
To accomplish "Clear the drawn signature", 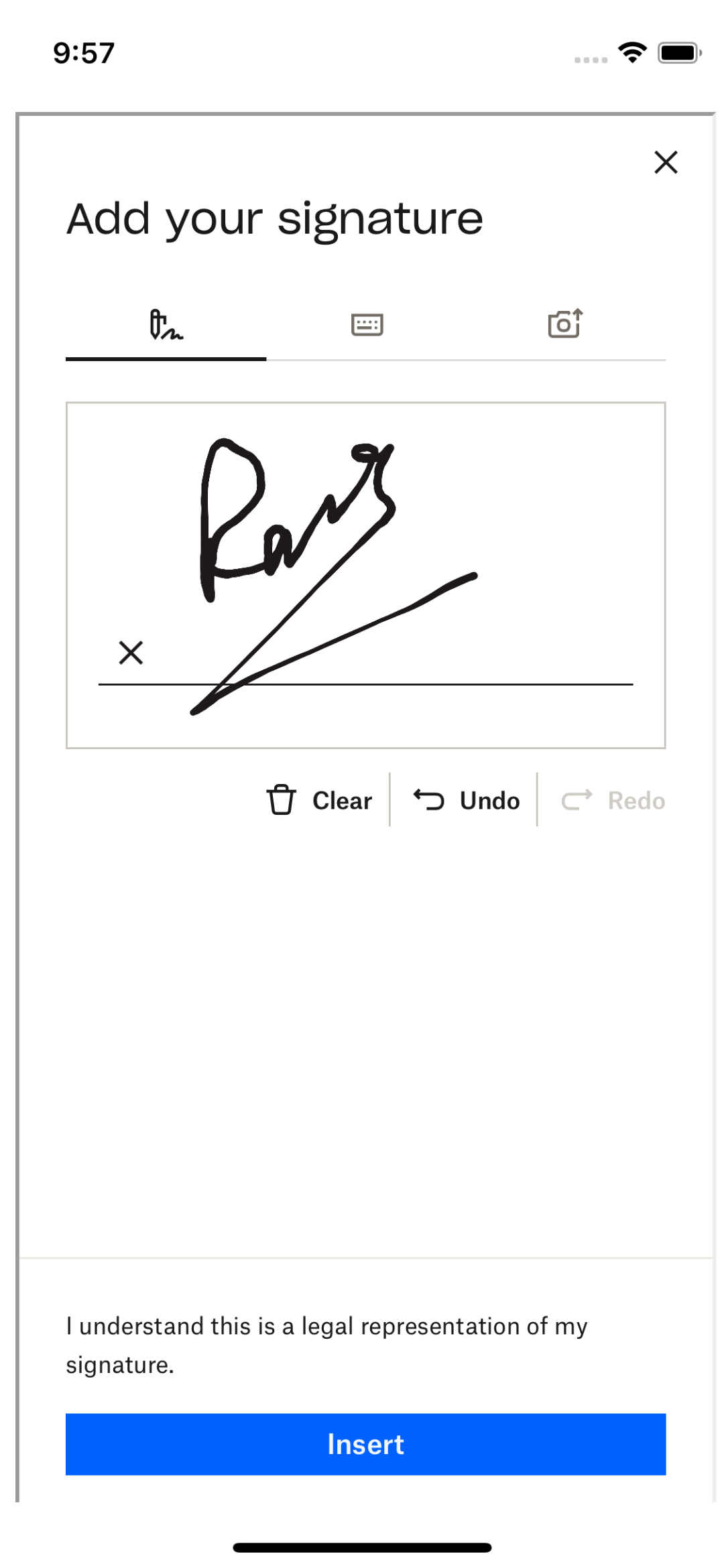I will 320,800.
